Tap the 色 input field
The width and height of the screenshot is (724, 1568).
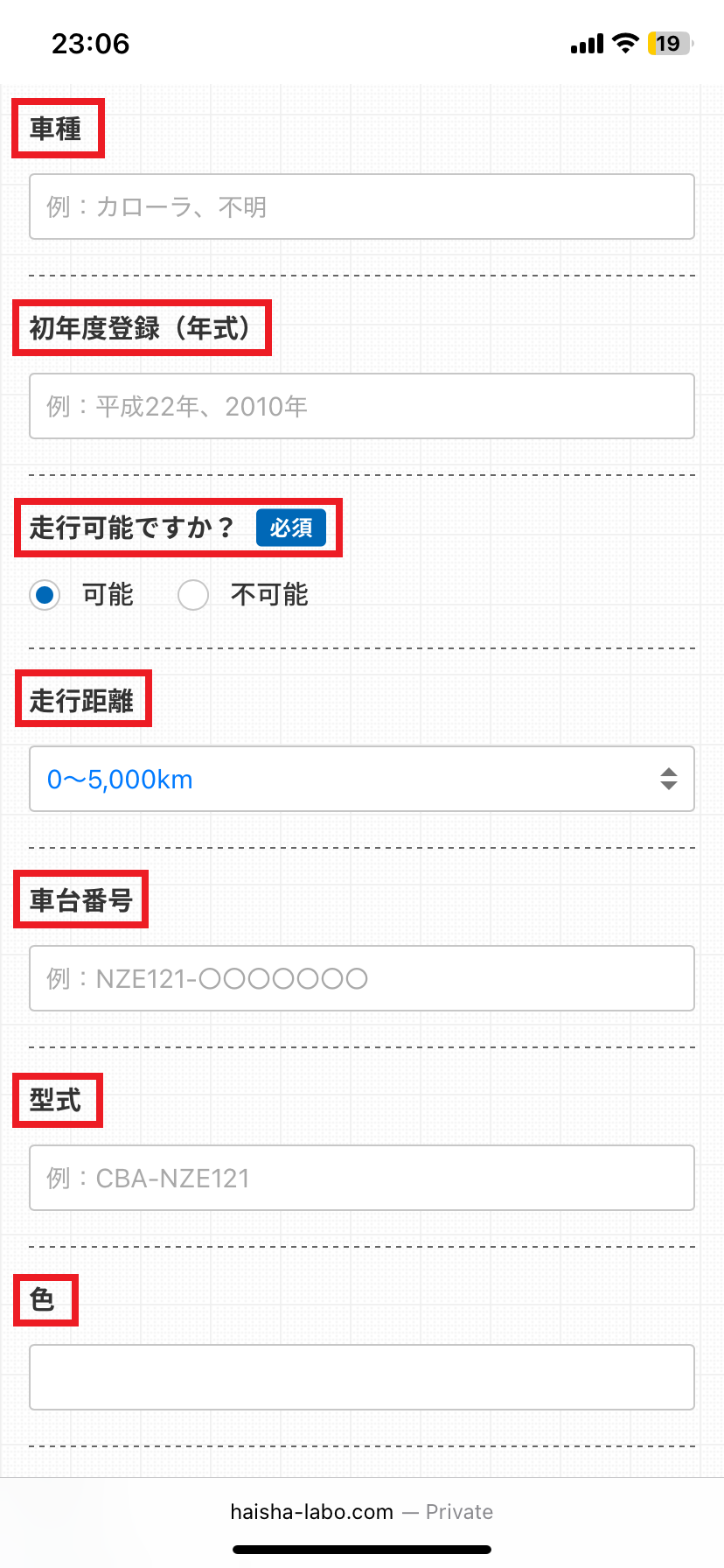(x=361, y=1377)
